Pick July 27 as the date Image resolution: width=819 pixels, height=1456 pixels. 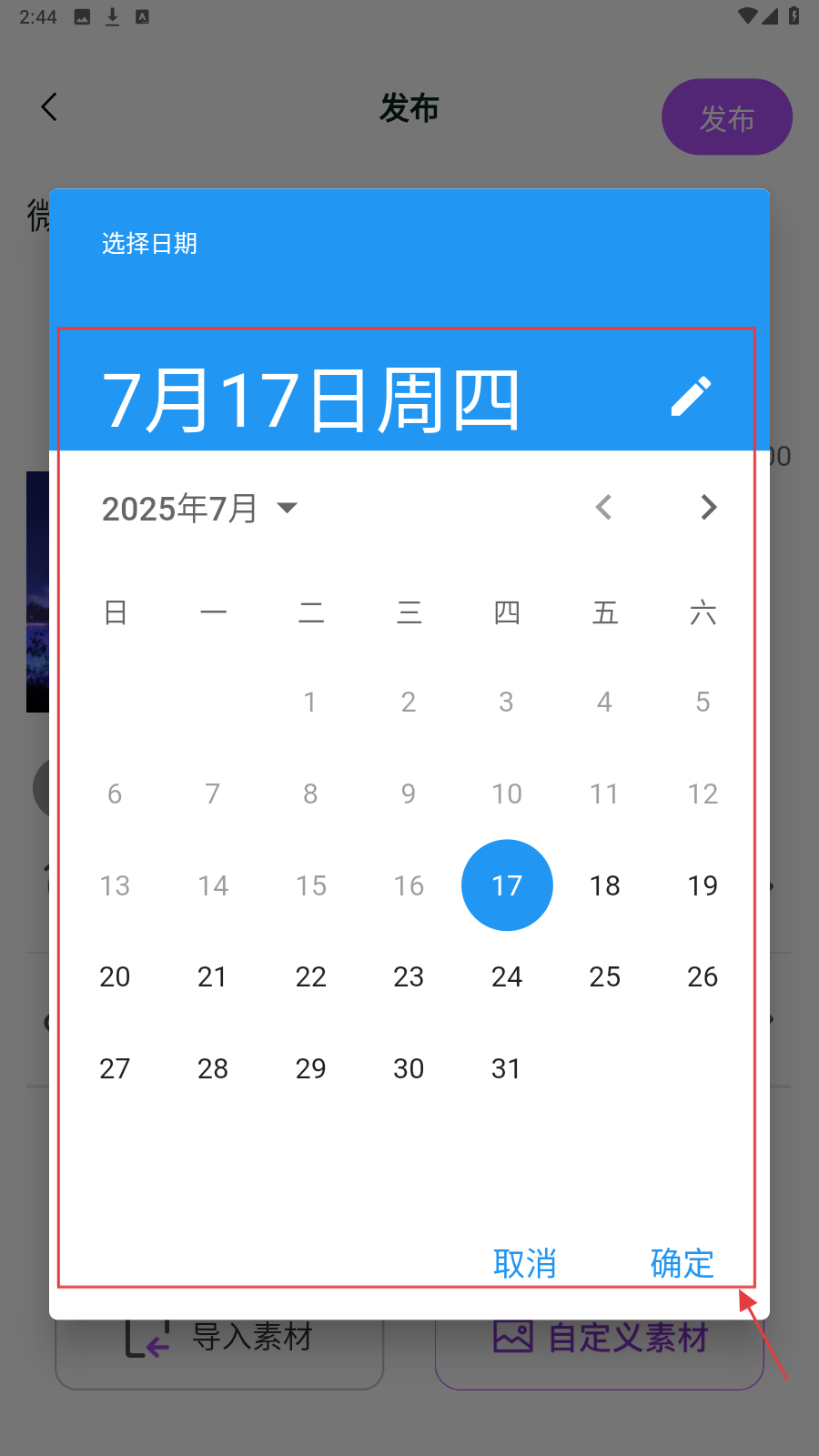(x=115, y=1068)
